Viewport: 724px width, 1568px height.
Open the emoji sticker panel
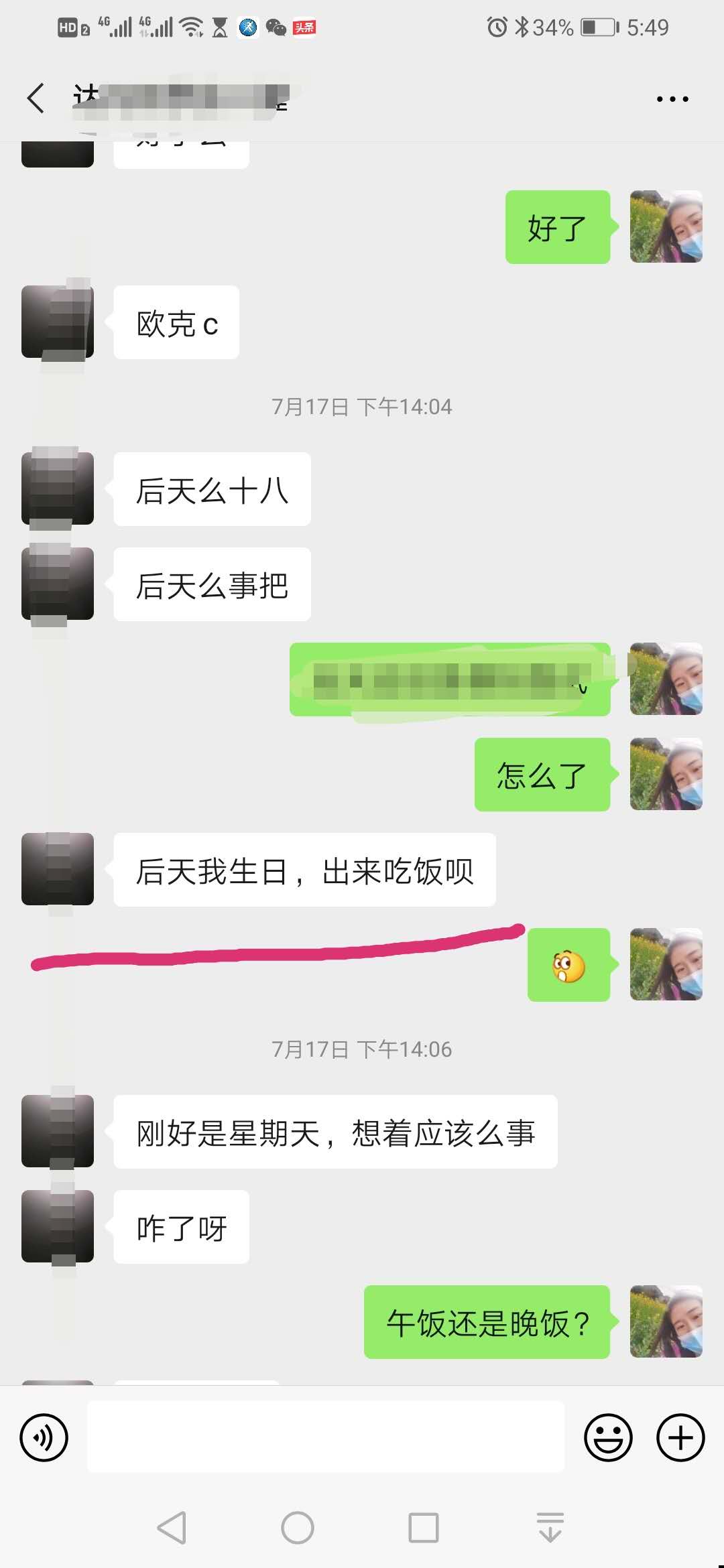point(608,1437)
